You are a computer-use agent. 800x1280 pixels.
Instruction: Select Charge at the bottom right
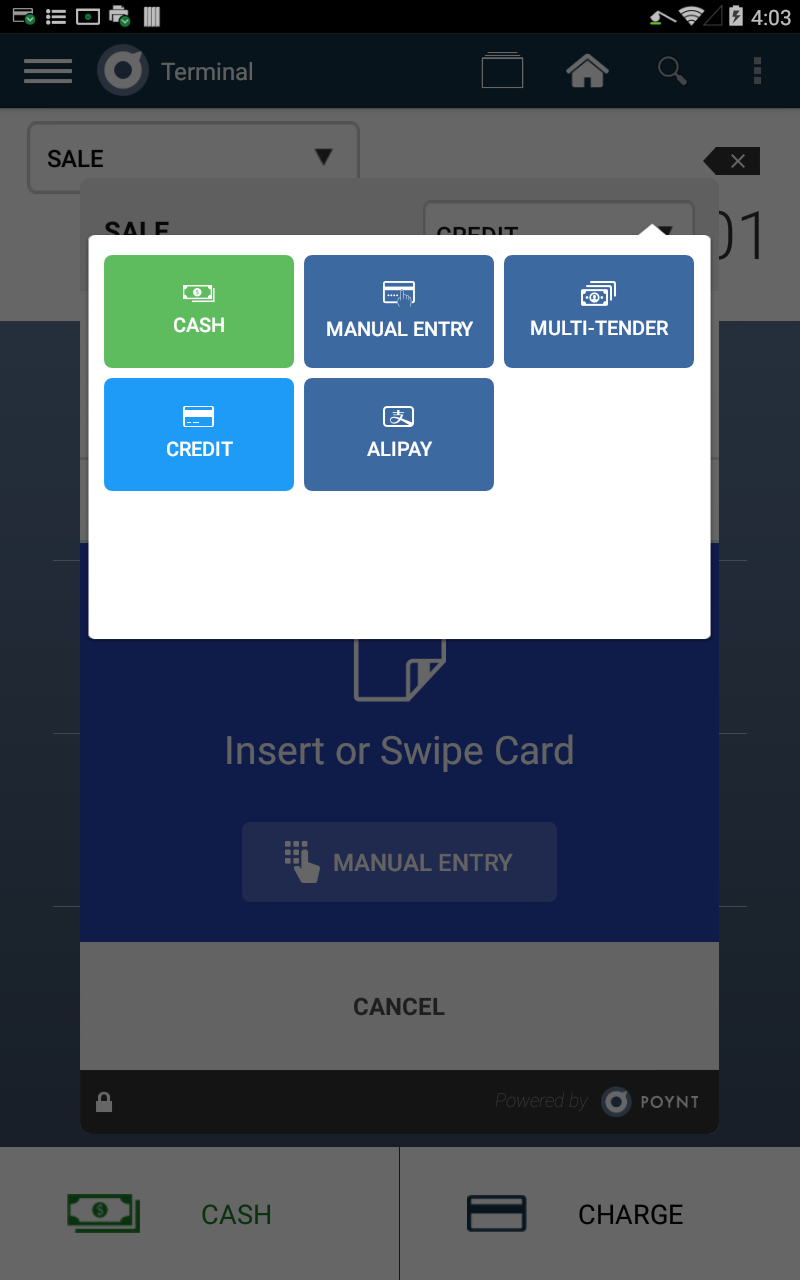point(600,1213)
